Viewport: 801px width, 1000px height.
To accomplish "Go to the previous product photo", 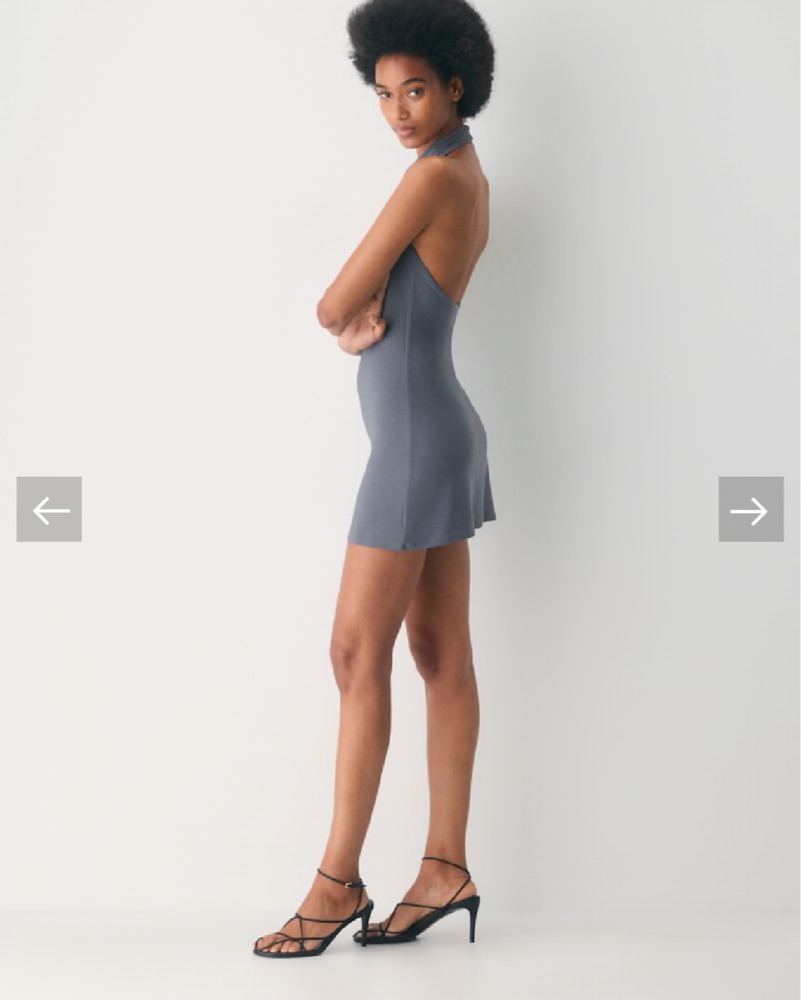I will click(49, 509).
